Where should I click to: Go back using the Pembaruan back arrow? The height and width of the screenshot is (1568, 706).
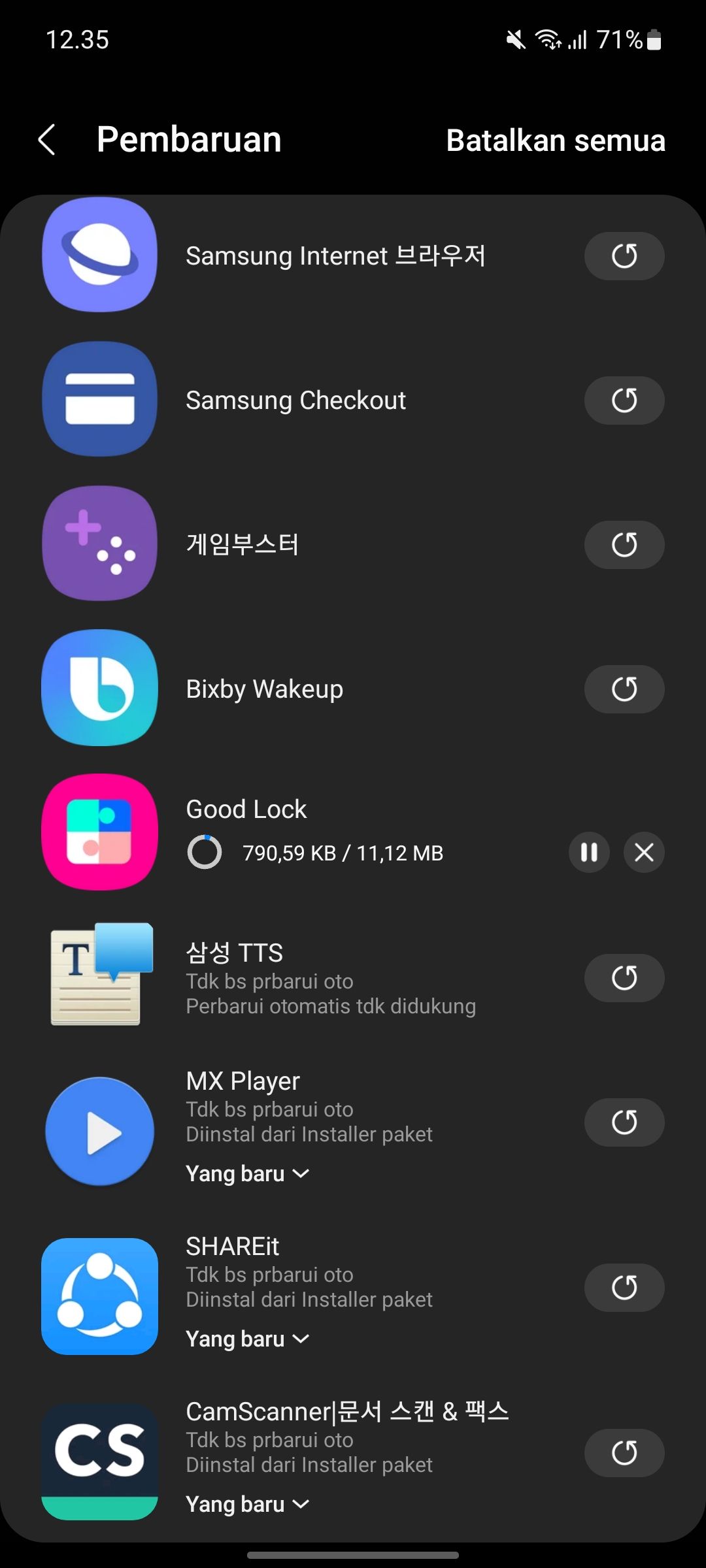(x=47, y=139)
